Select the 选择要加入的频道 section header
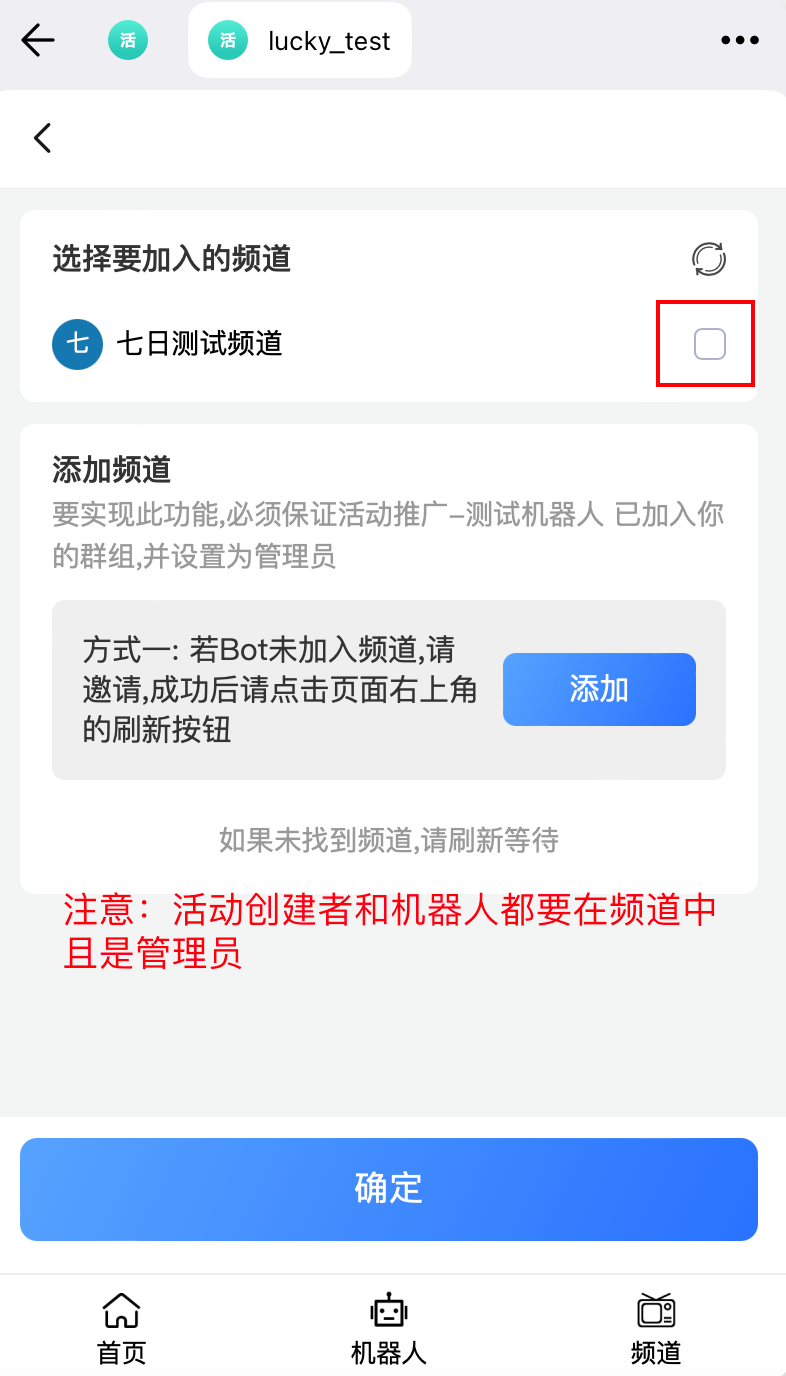The width and height of the screenshot is (786, 1376). pos(170,259)
